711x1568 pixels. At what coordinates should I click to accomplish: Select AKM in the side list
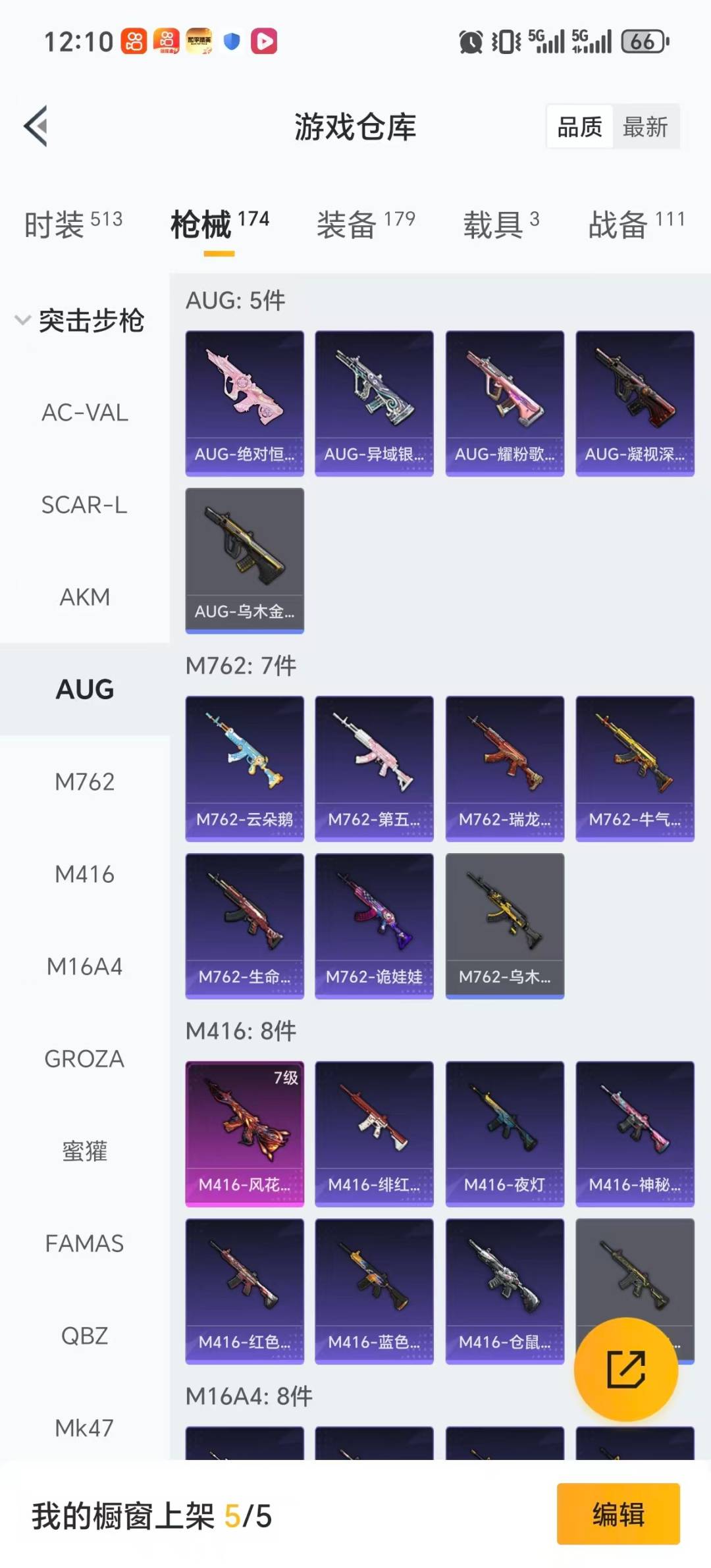click(x=85, y=597)
